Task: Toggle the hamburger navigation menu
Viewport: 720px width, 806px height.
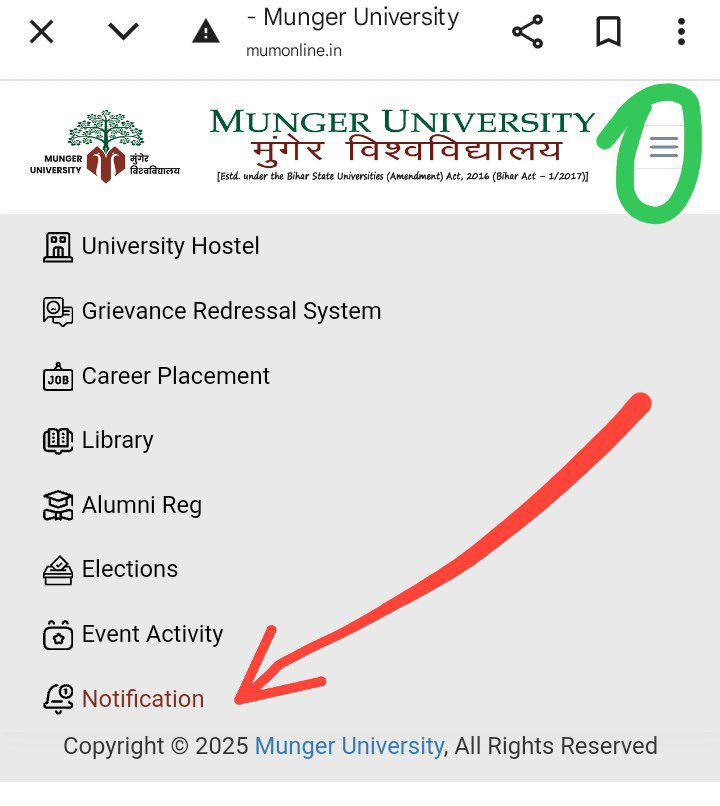Action: coord(663,148)
